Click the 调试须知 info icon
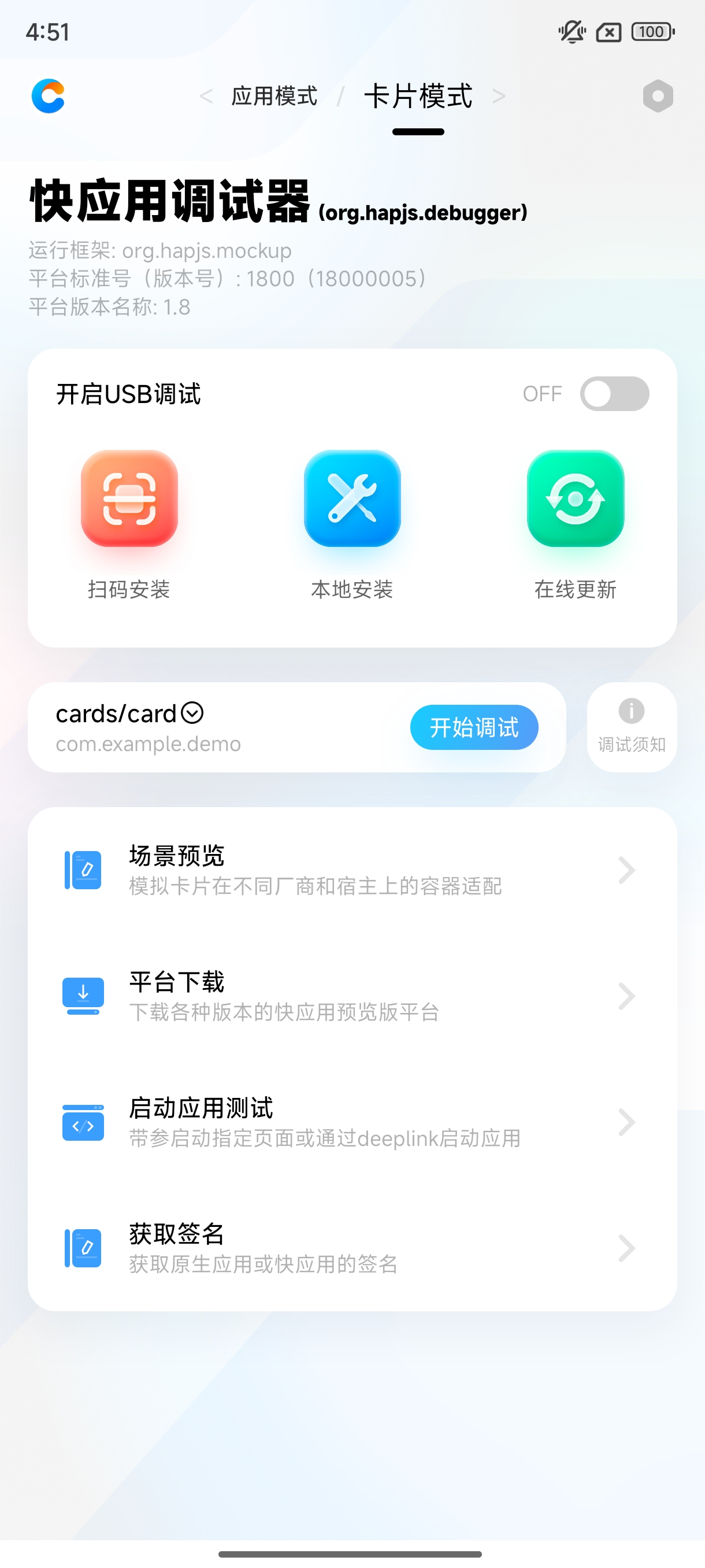Viewport: 705px width, 1568px height. click(631, 712)
